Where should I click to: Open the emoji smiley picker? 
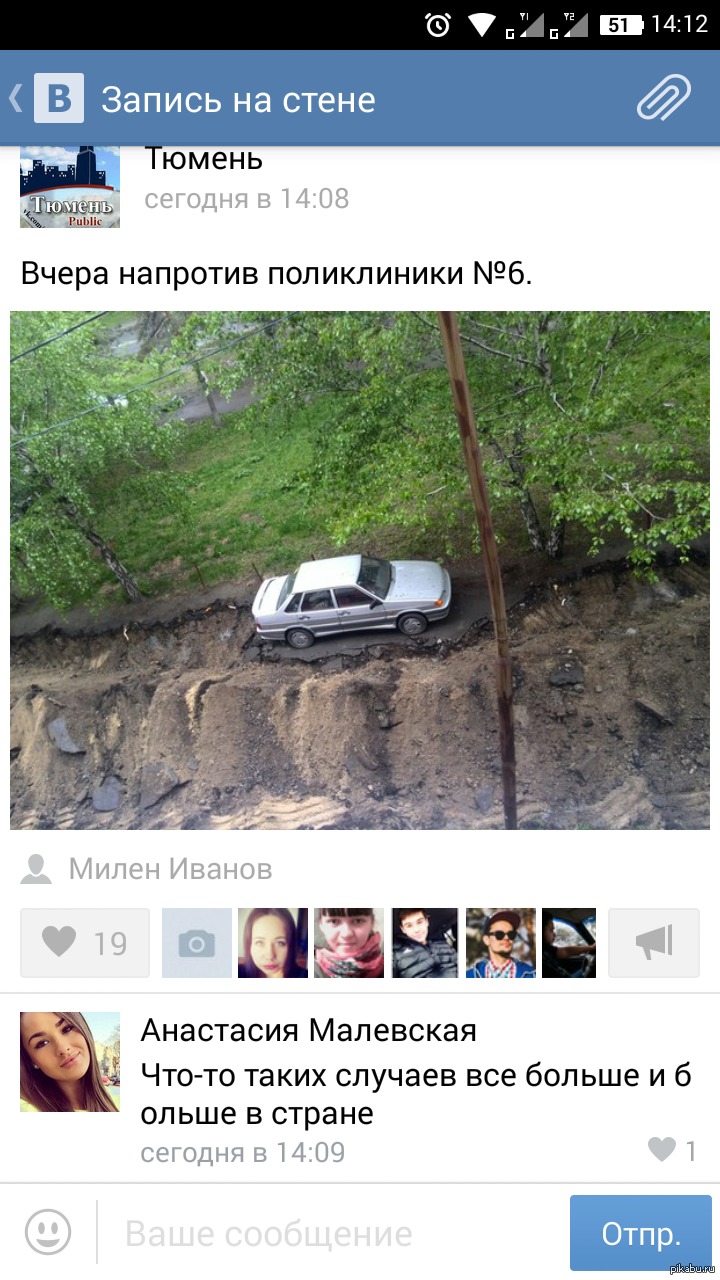48,1232
